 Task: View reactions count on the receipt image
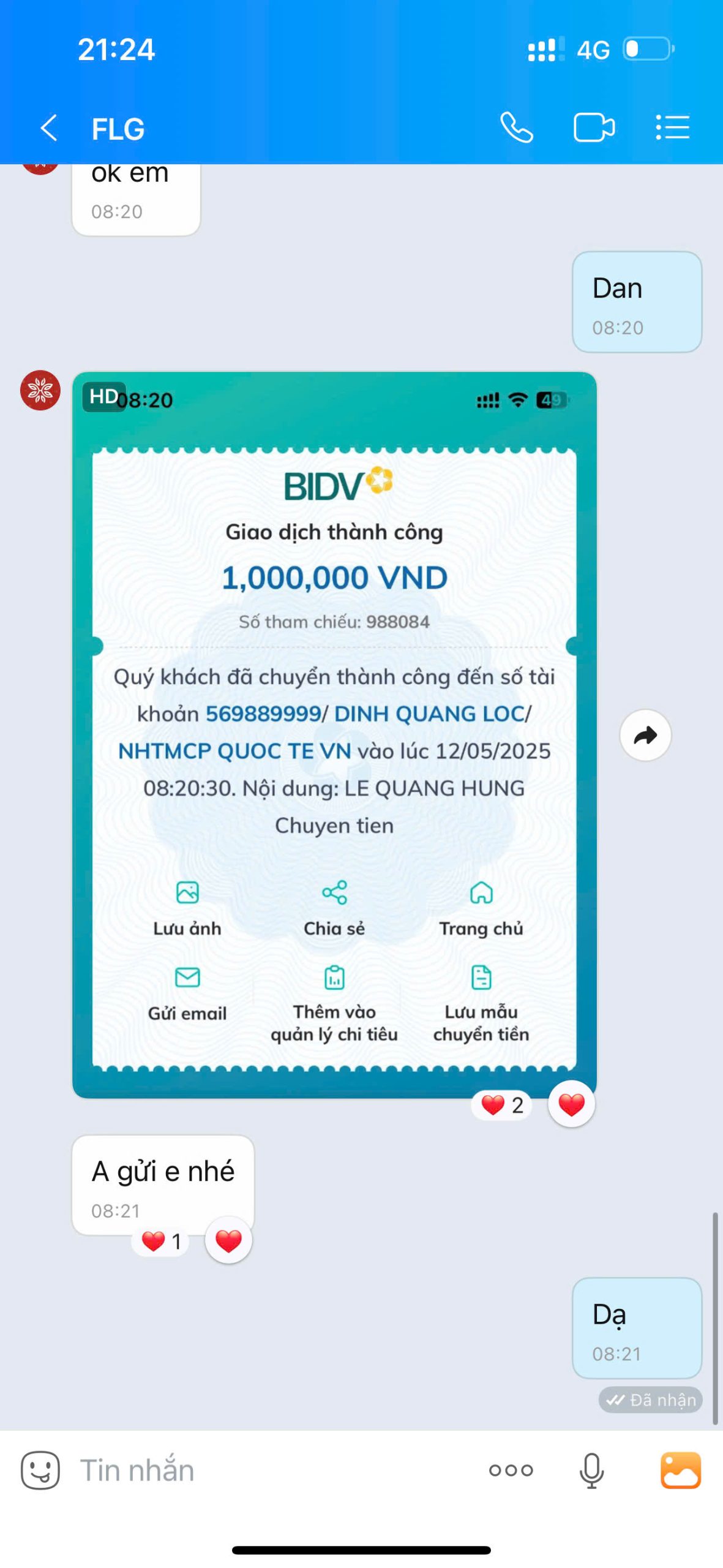[502, 1105]
